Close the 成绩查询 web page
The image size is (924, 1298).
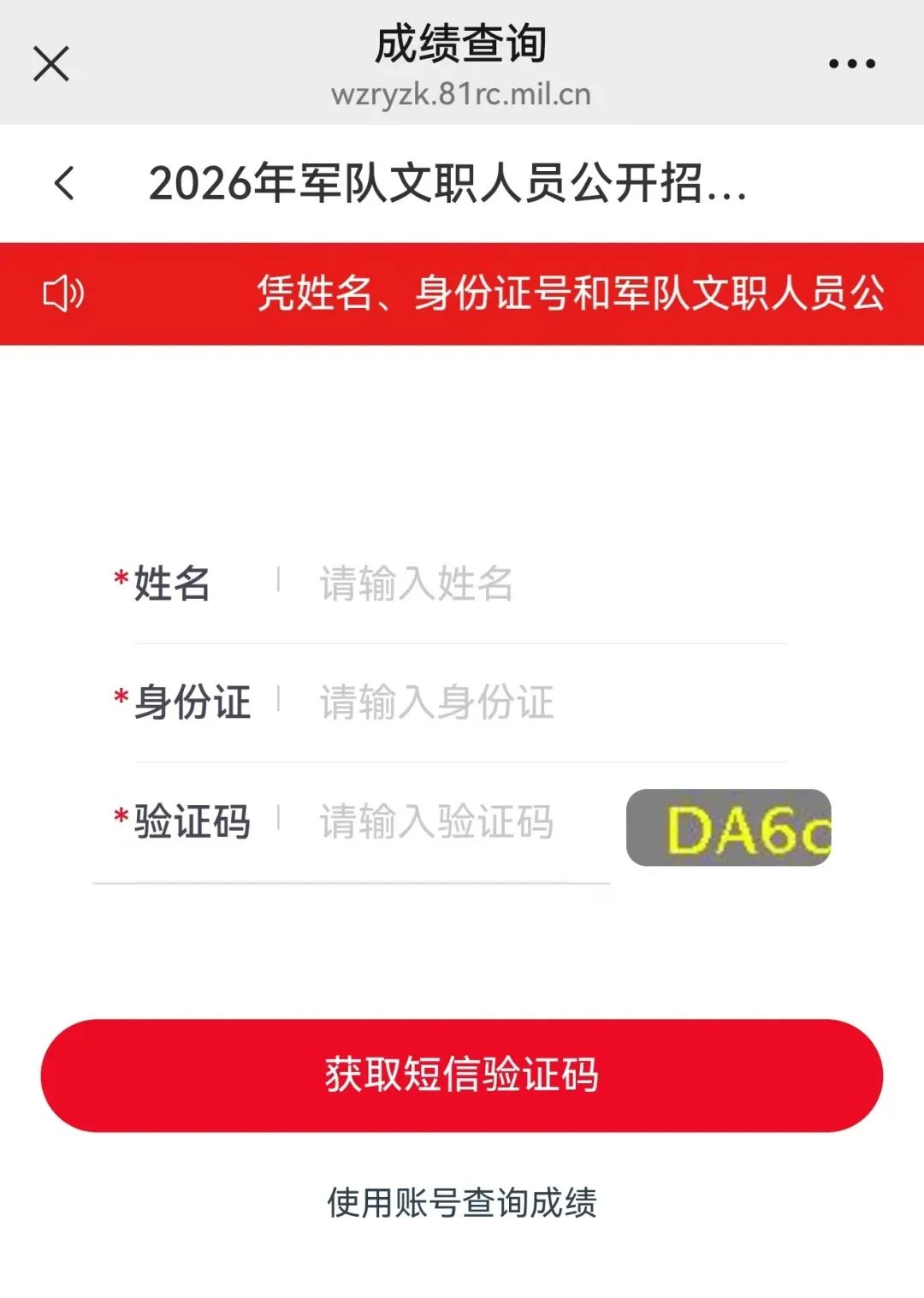[51, 64]
